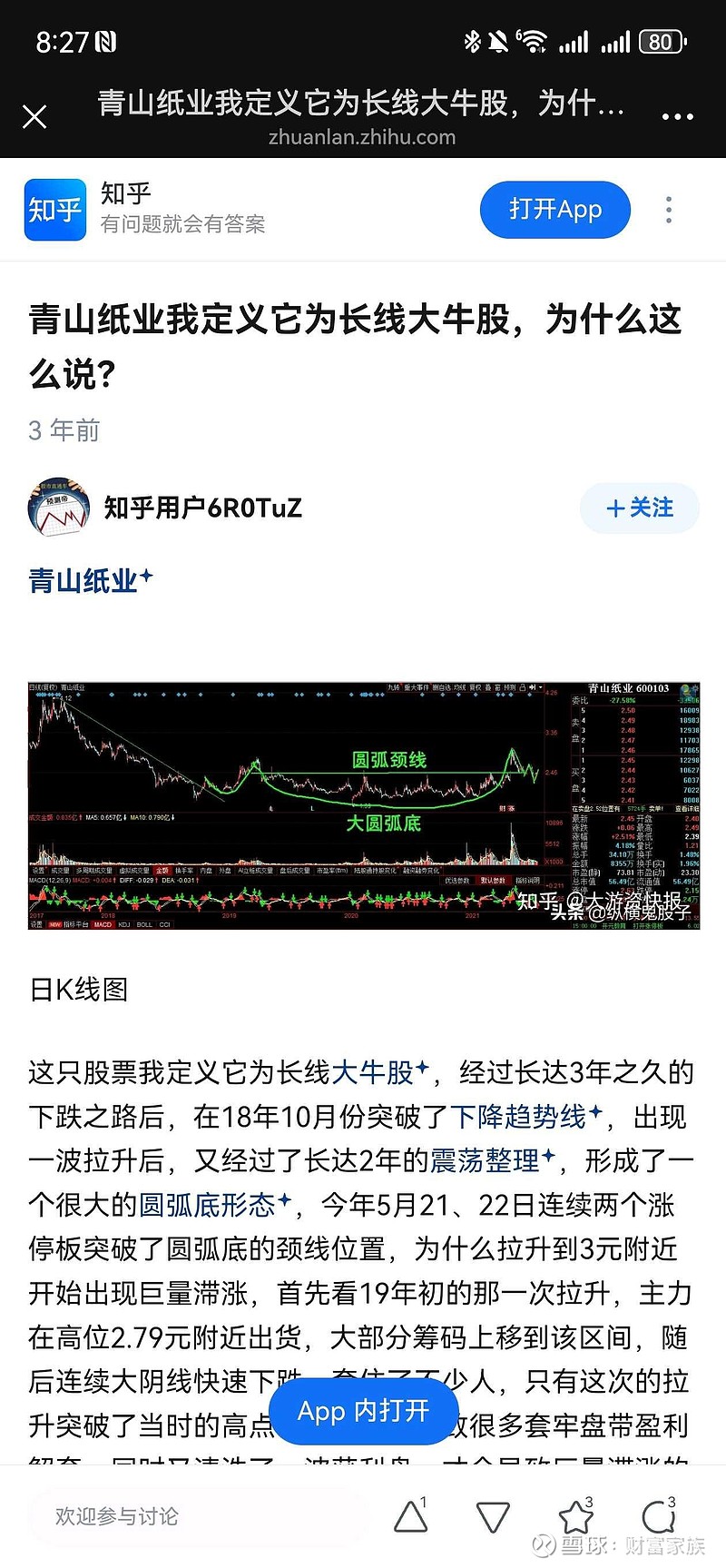Follow the author with 关注
Screen dimensions: 726x1568
pyautogui.click(x=640, y=508)
